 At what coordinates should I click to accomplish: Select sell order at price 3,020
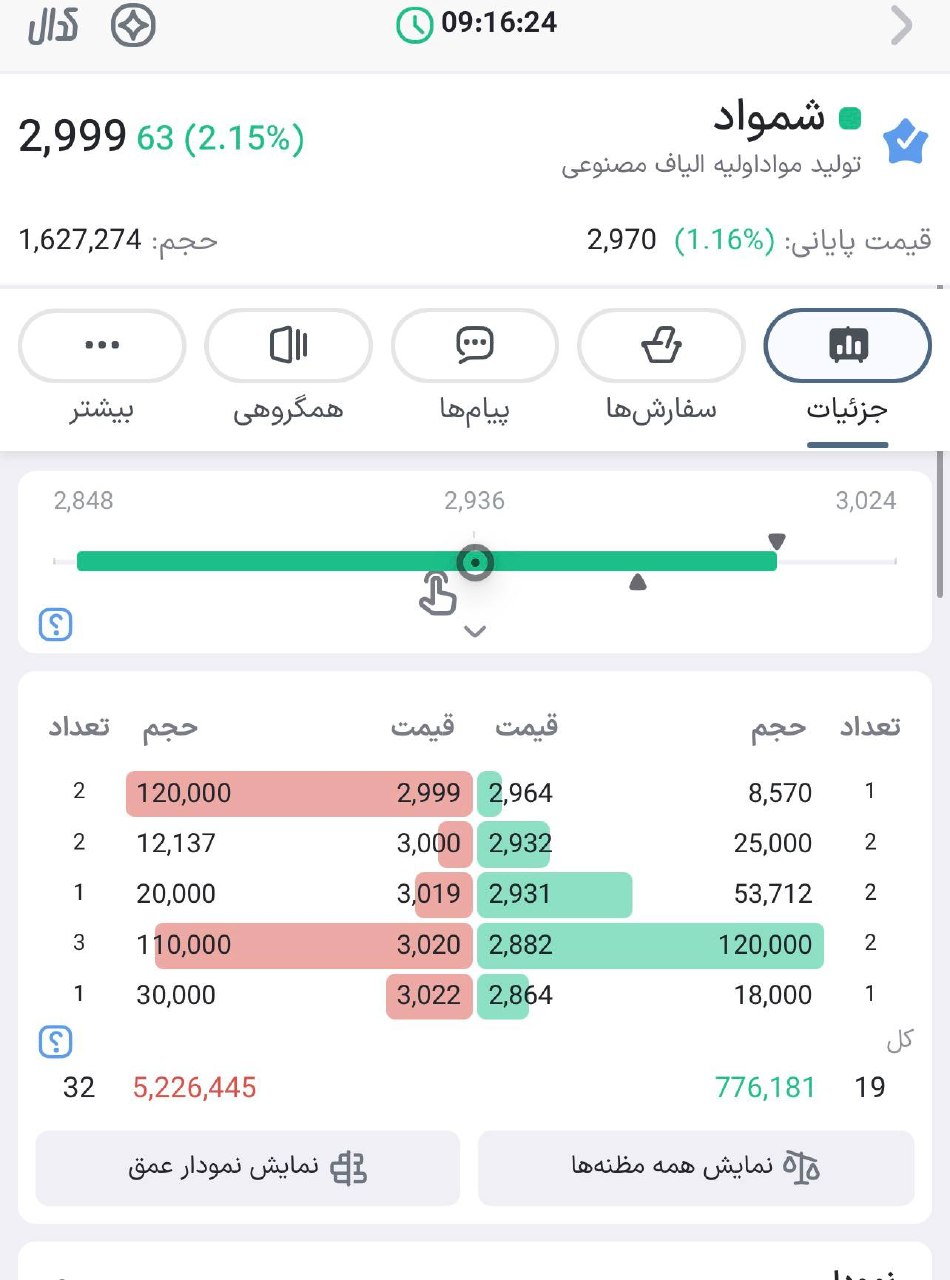click(x=300, y=945)
